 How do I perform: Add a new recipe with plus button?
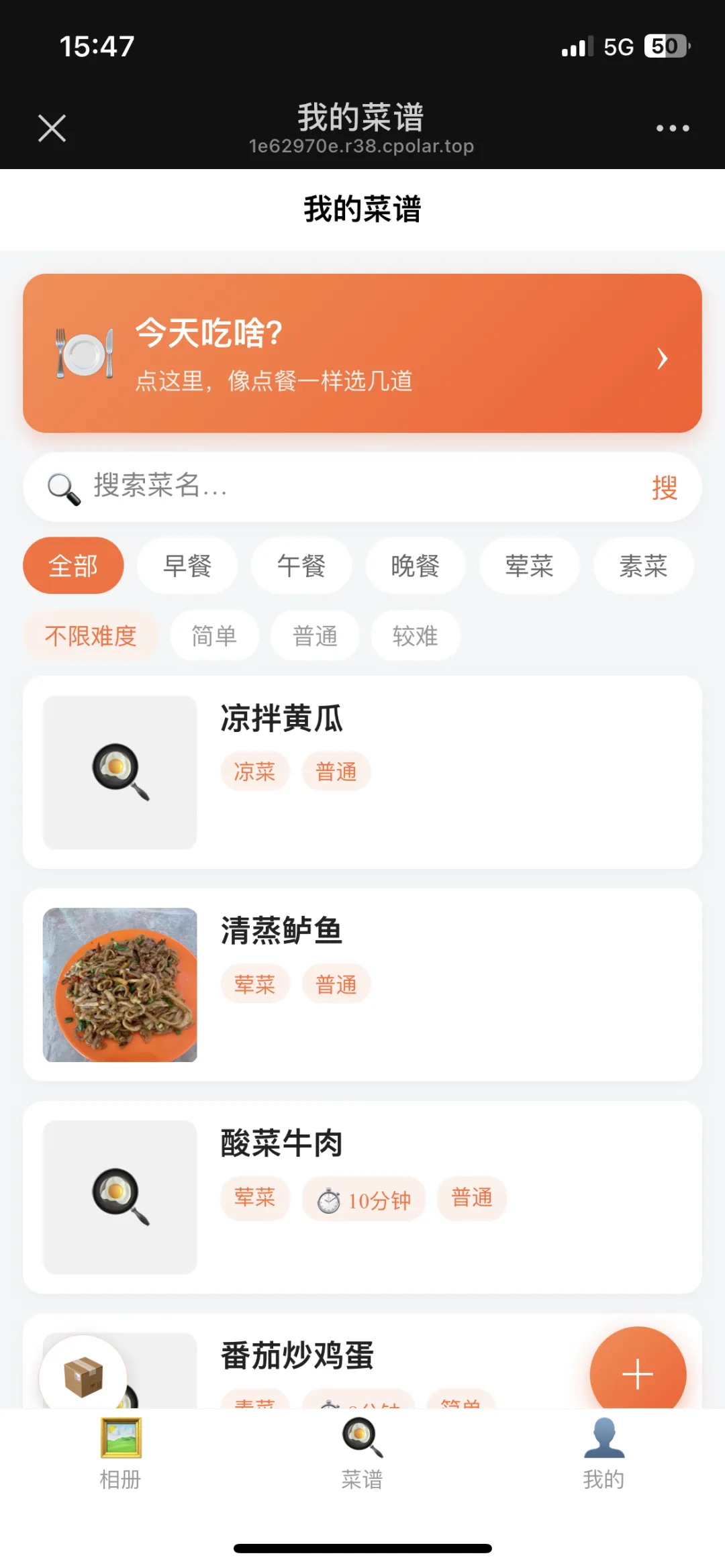coord(638,1374)
